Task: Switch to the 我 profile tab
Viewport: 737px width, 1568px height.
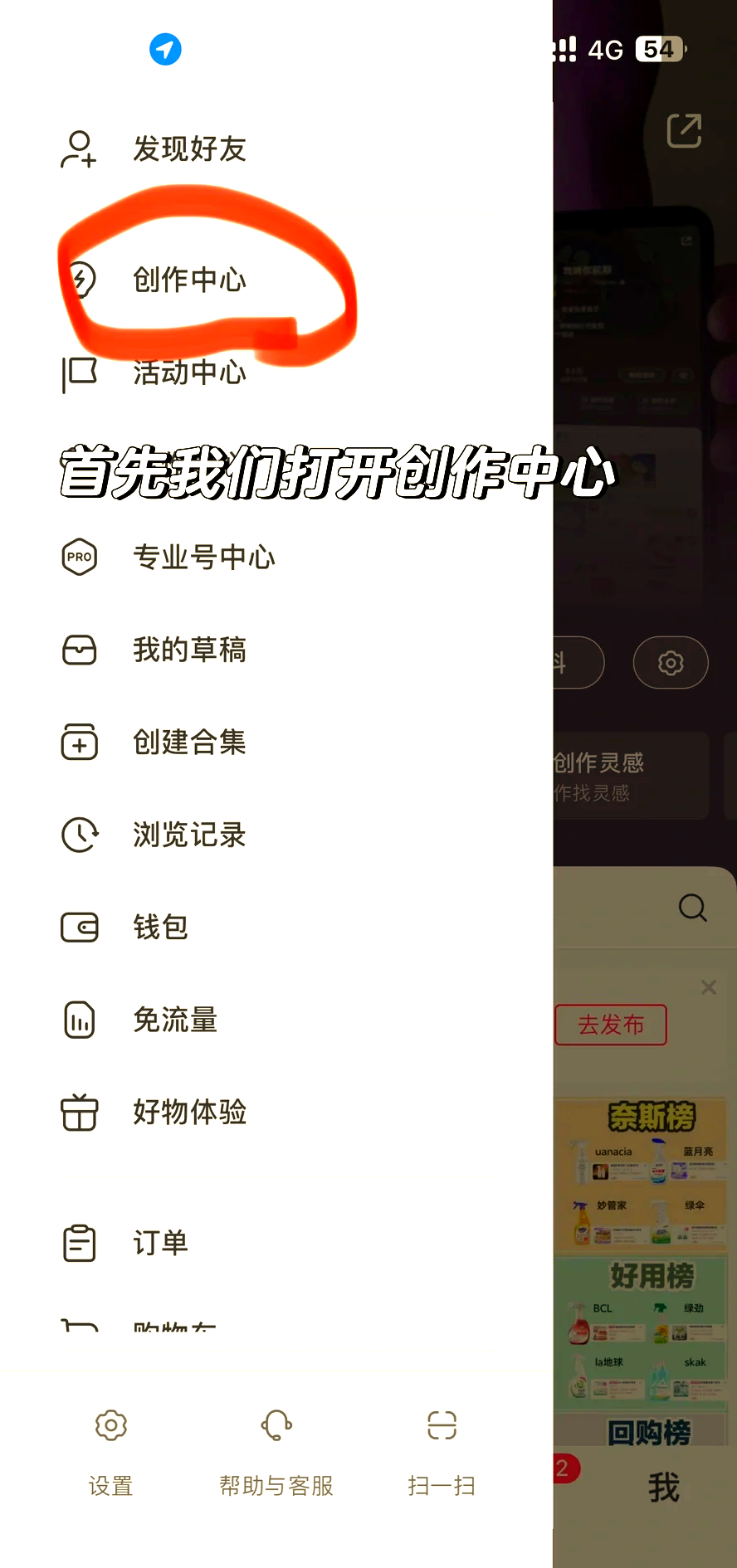Action: click(660, 1484)
